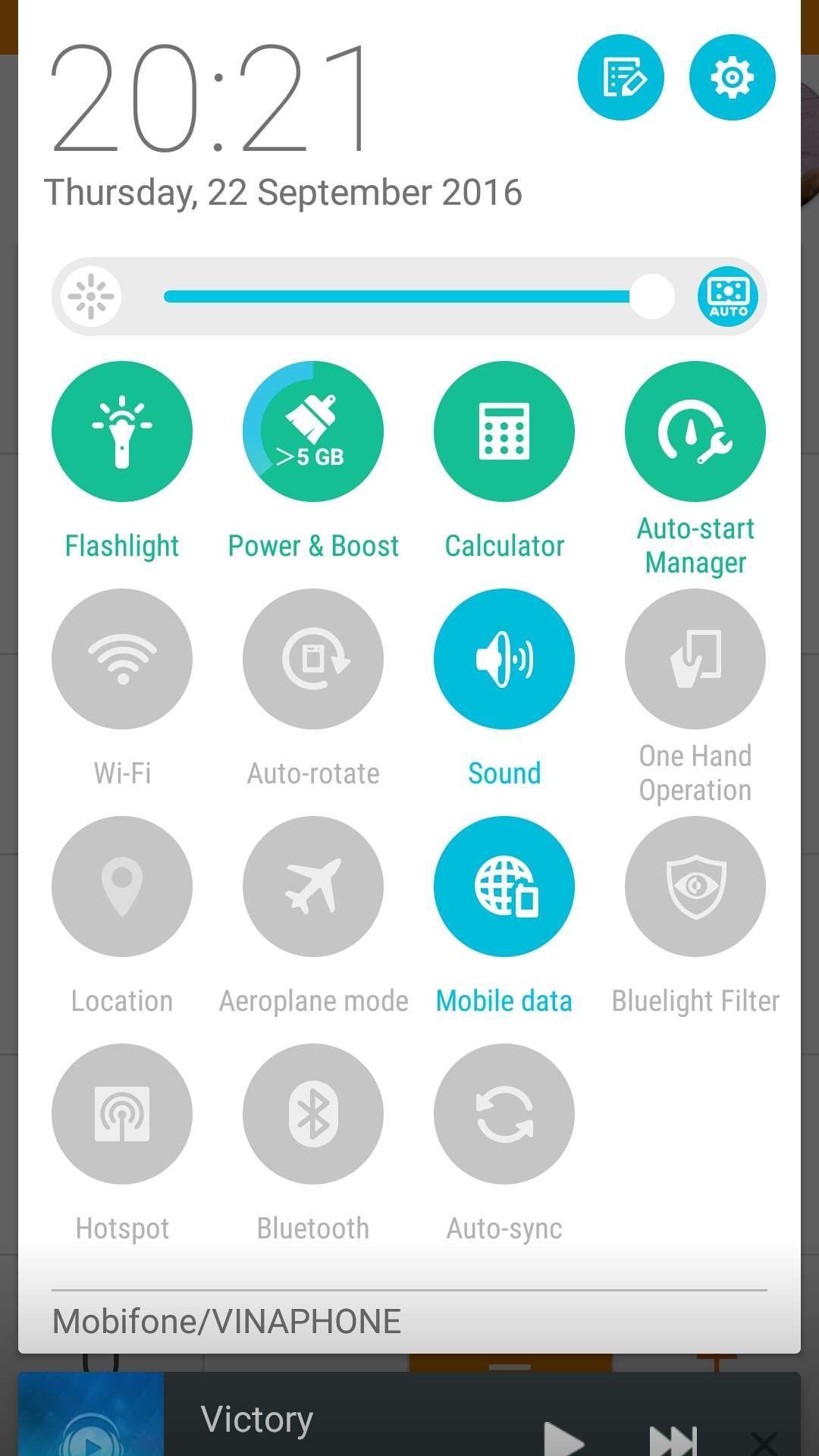
Task: Open Auto-start Manager
Action: coord(695,431)
